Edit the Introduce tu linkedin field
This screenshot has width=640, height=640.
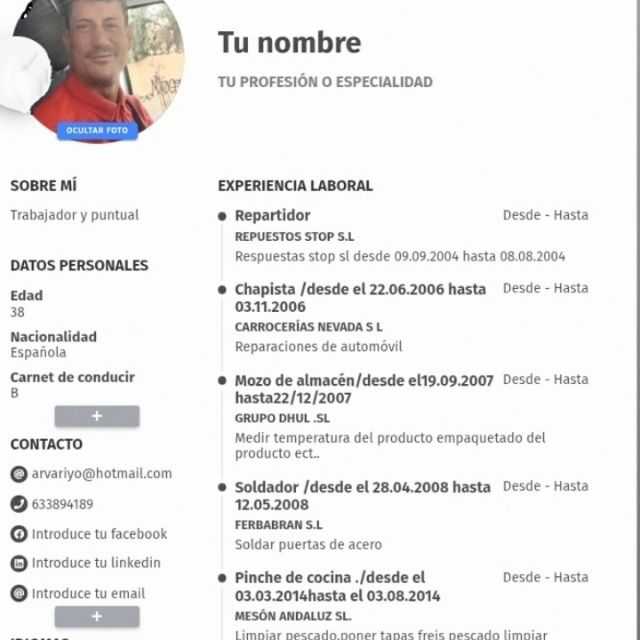96,563
